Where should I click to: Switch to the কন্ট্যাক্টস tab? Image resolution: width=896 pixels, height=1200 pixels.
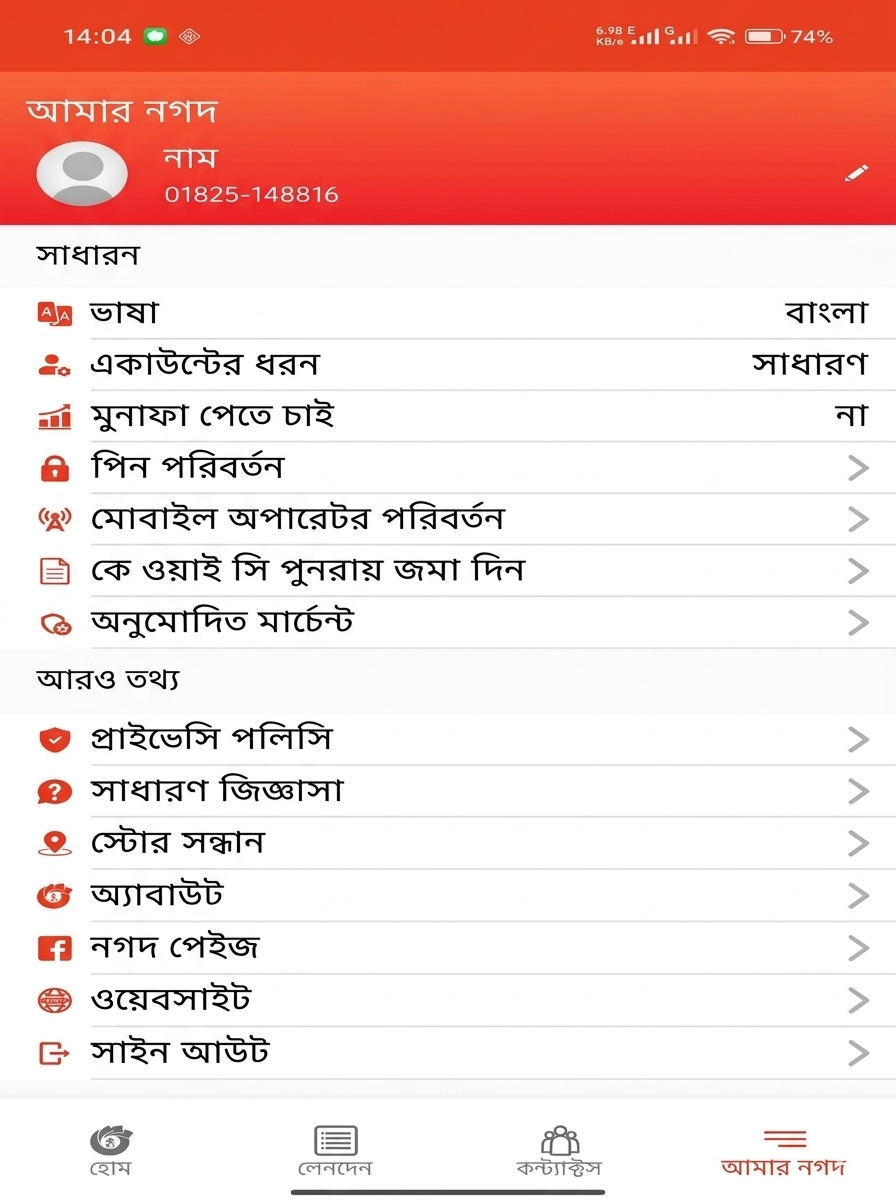559,1149
